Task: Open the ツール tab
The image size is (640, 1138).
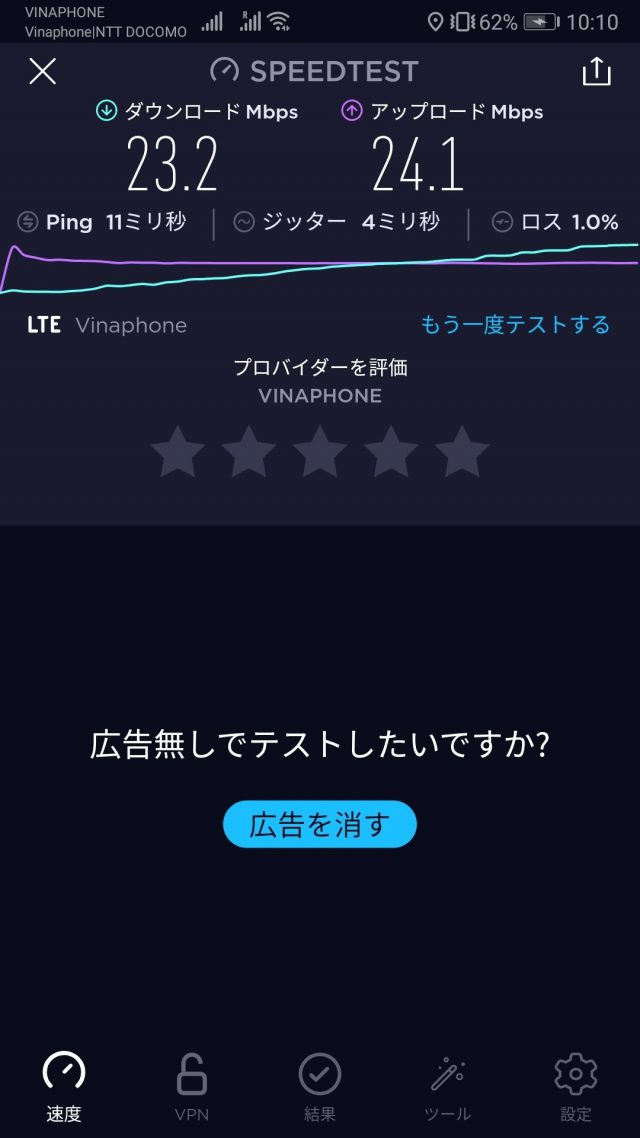Action: point(447,1086)
